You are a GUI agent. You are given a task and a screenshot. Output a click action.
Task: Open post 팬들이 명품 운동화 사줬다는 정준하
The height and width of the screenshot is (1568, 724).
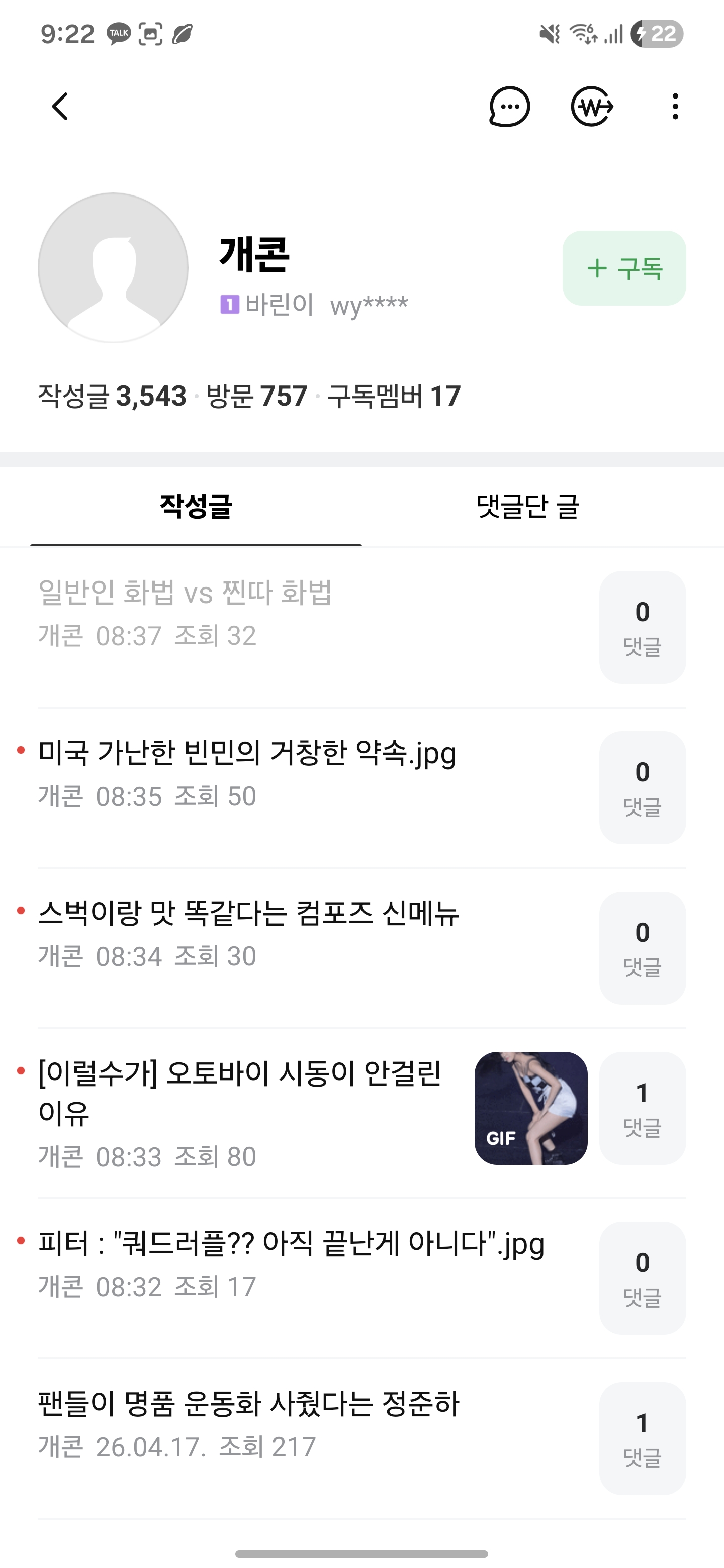(x=248, y=1404)
